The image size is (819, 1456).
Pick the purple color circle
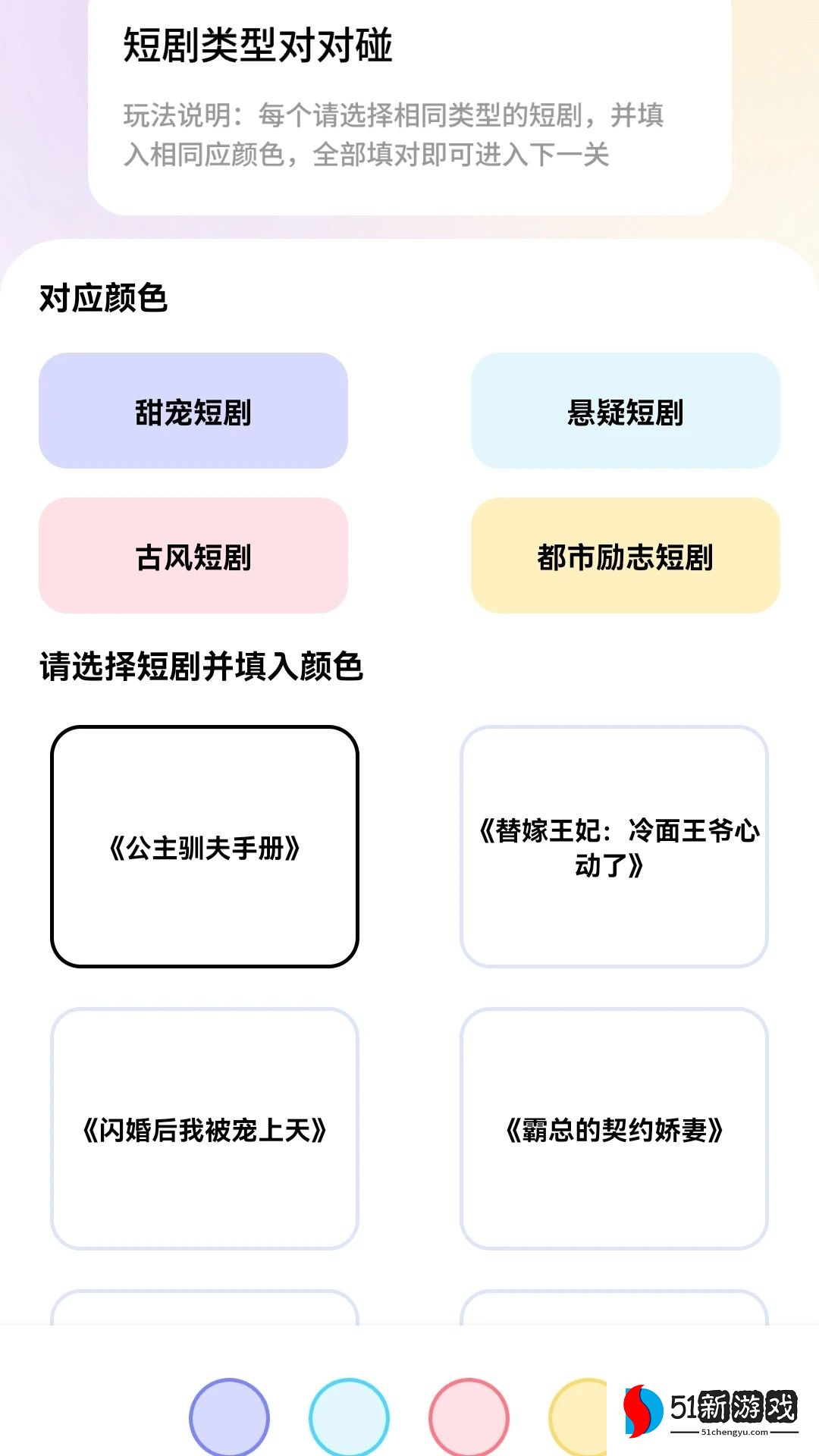coord(229,1417)
